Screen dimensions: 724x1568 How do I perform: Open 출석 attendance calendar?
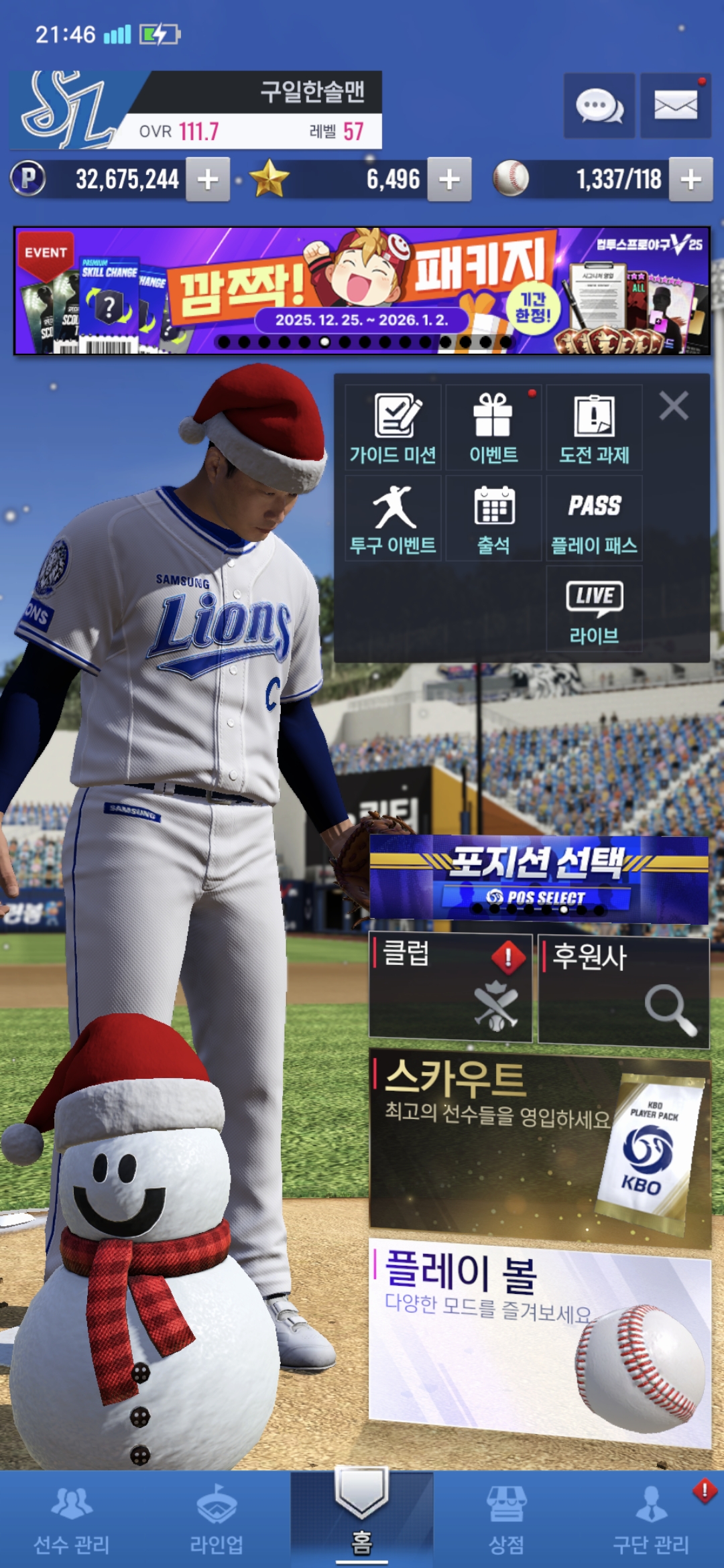tap(493, 518)
